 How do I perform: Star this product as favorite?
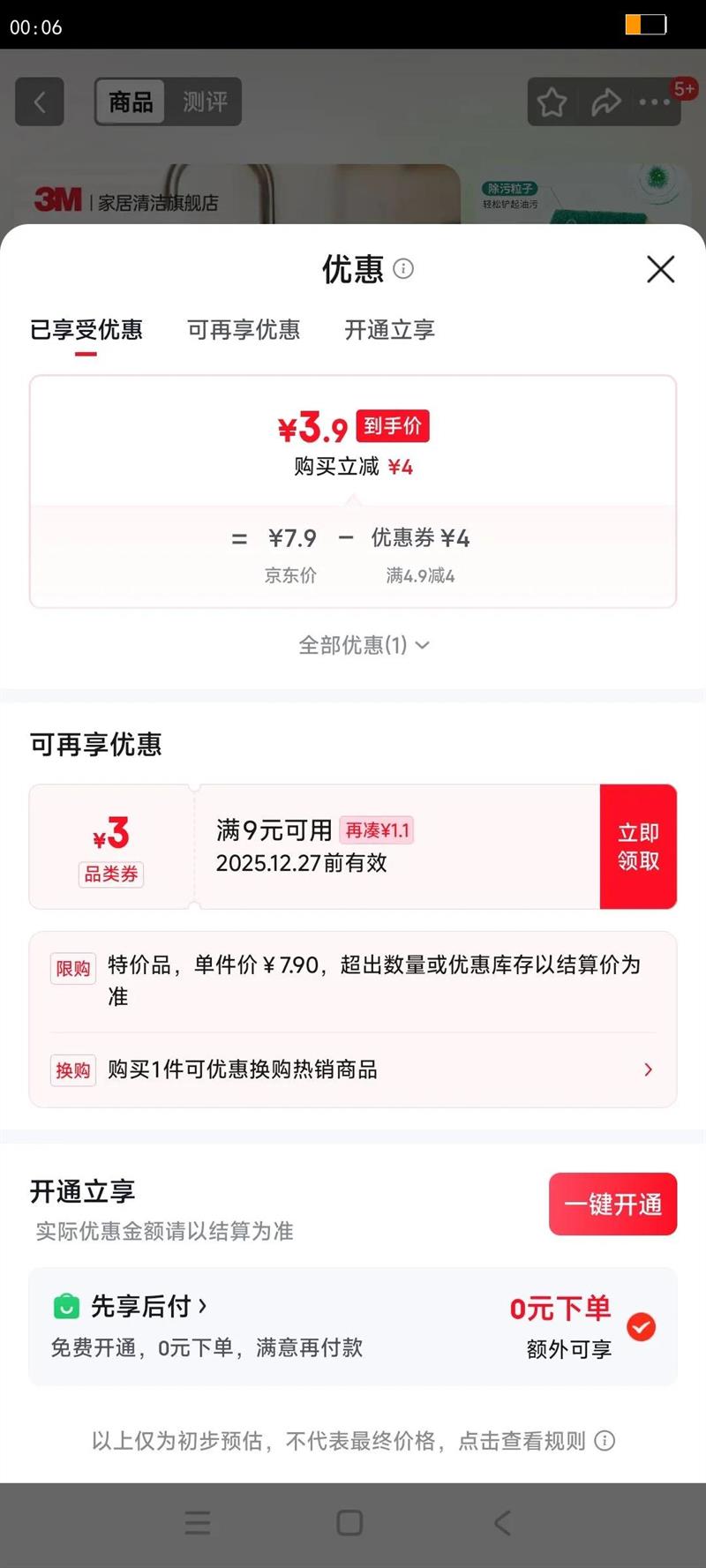(x=551, y=101)
